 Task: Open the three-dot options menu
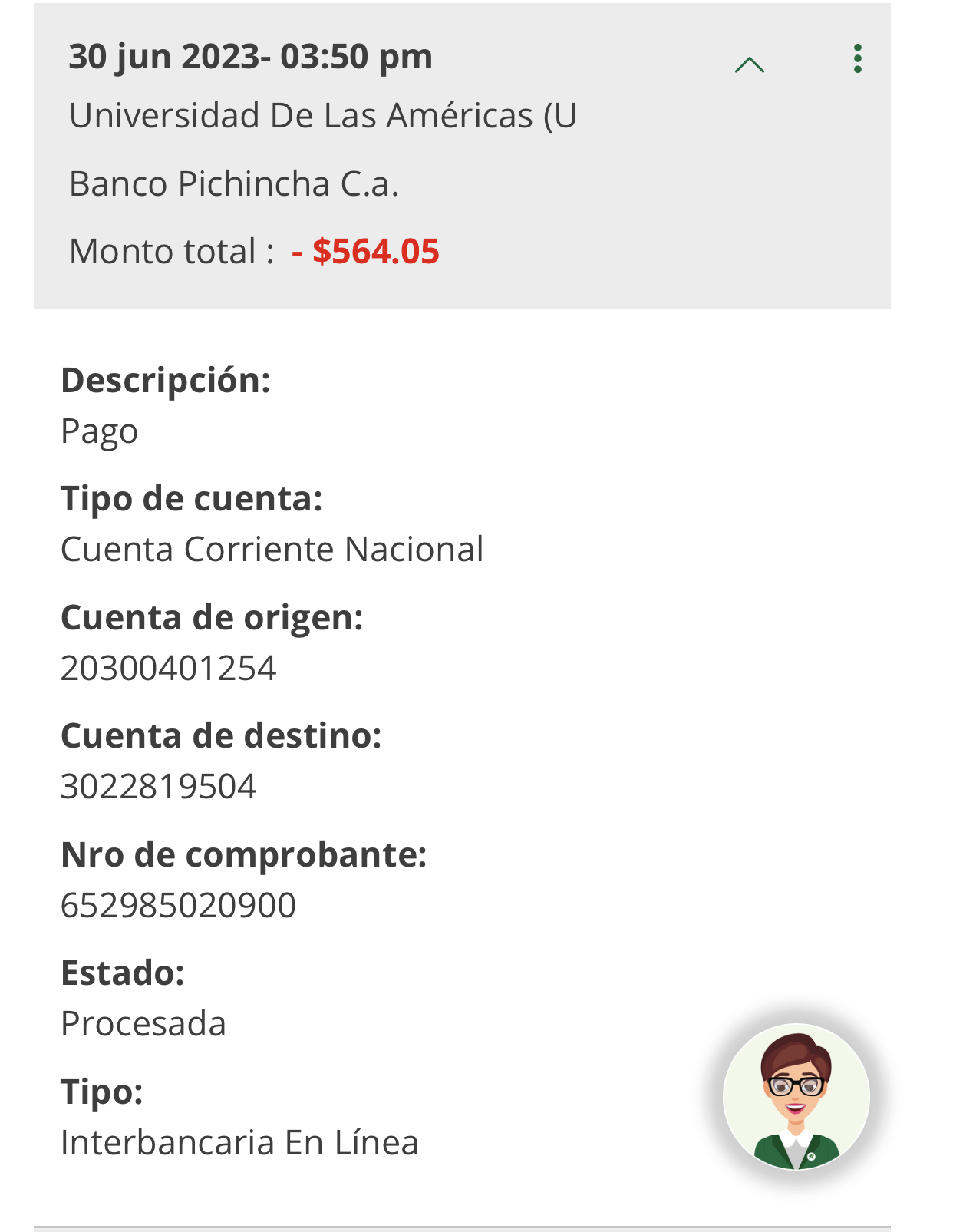tap(857, 59)
